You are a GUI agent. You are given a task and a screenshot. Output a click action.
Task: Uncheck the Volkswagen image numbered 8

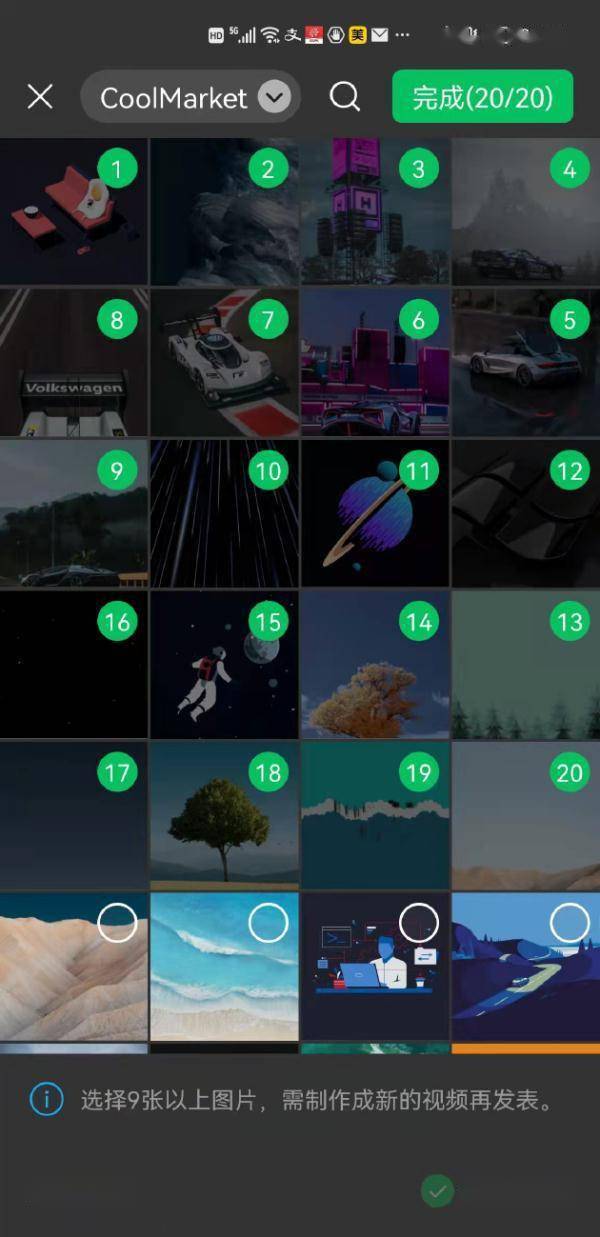(117, 320)
